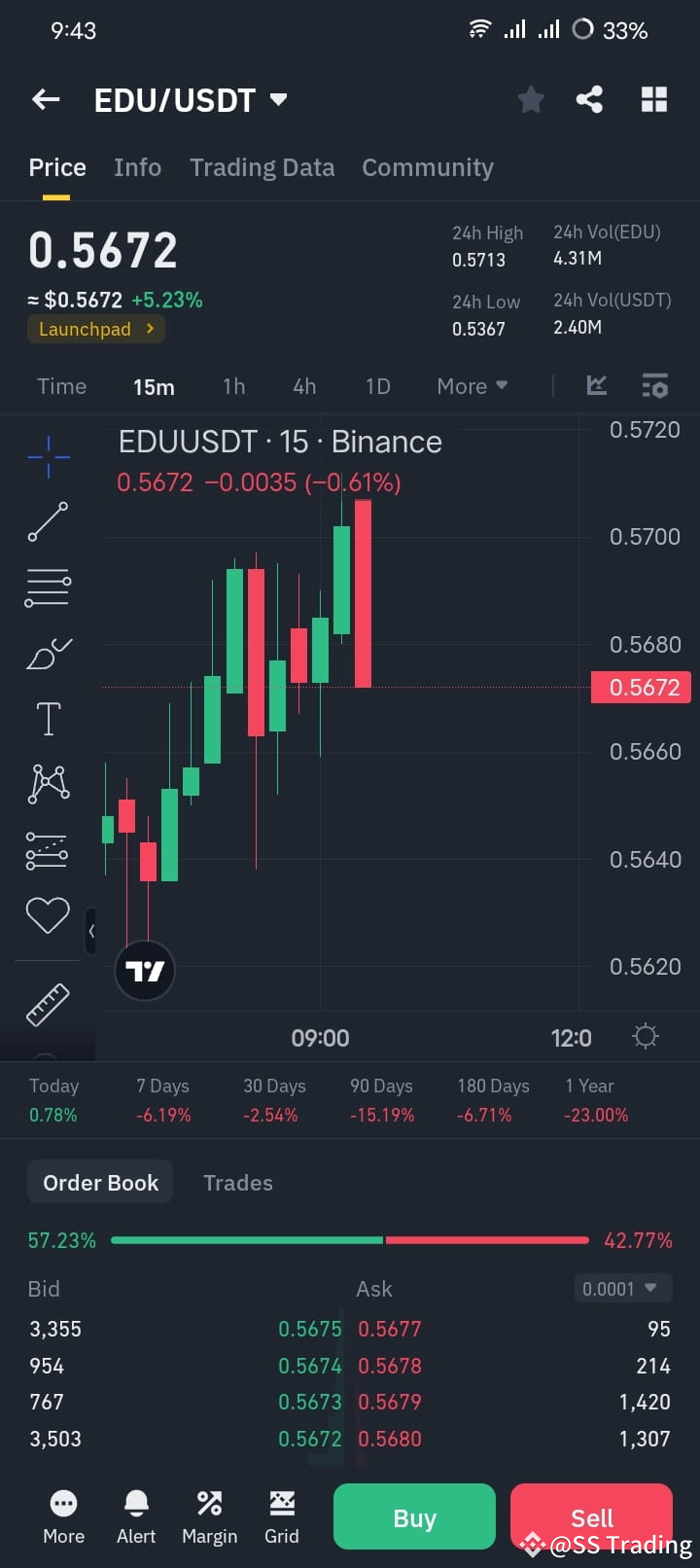Toggle the chart style icon near More
This screenshot has height=1568, width=700.
click(596, 385)
